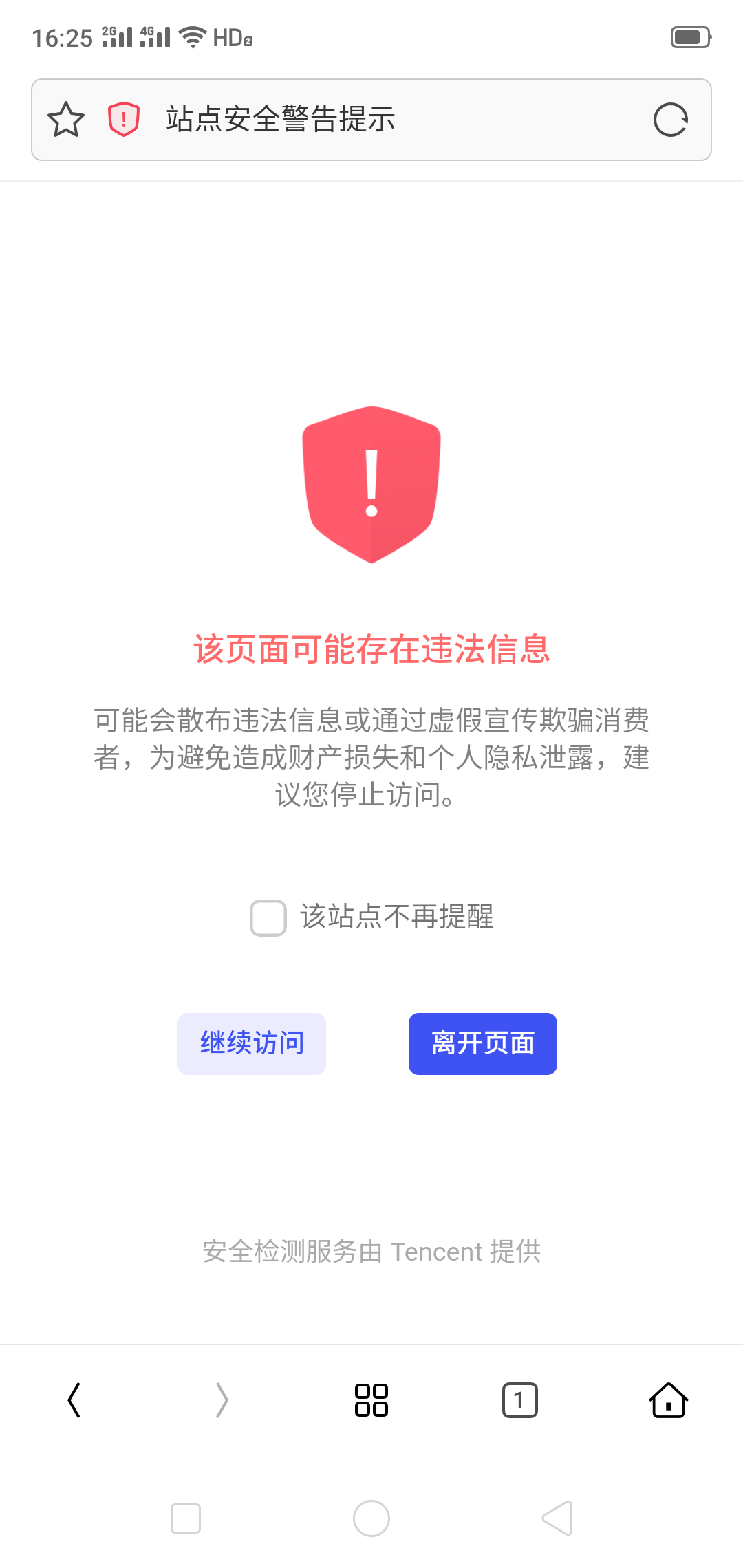Tap 离开页面 to leave the page
The image size is (743, 1568).
point(483,1043)
